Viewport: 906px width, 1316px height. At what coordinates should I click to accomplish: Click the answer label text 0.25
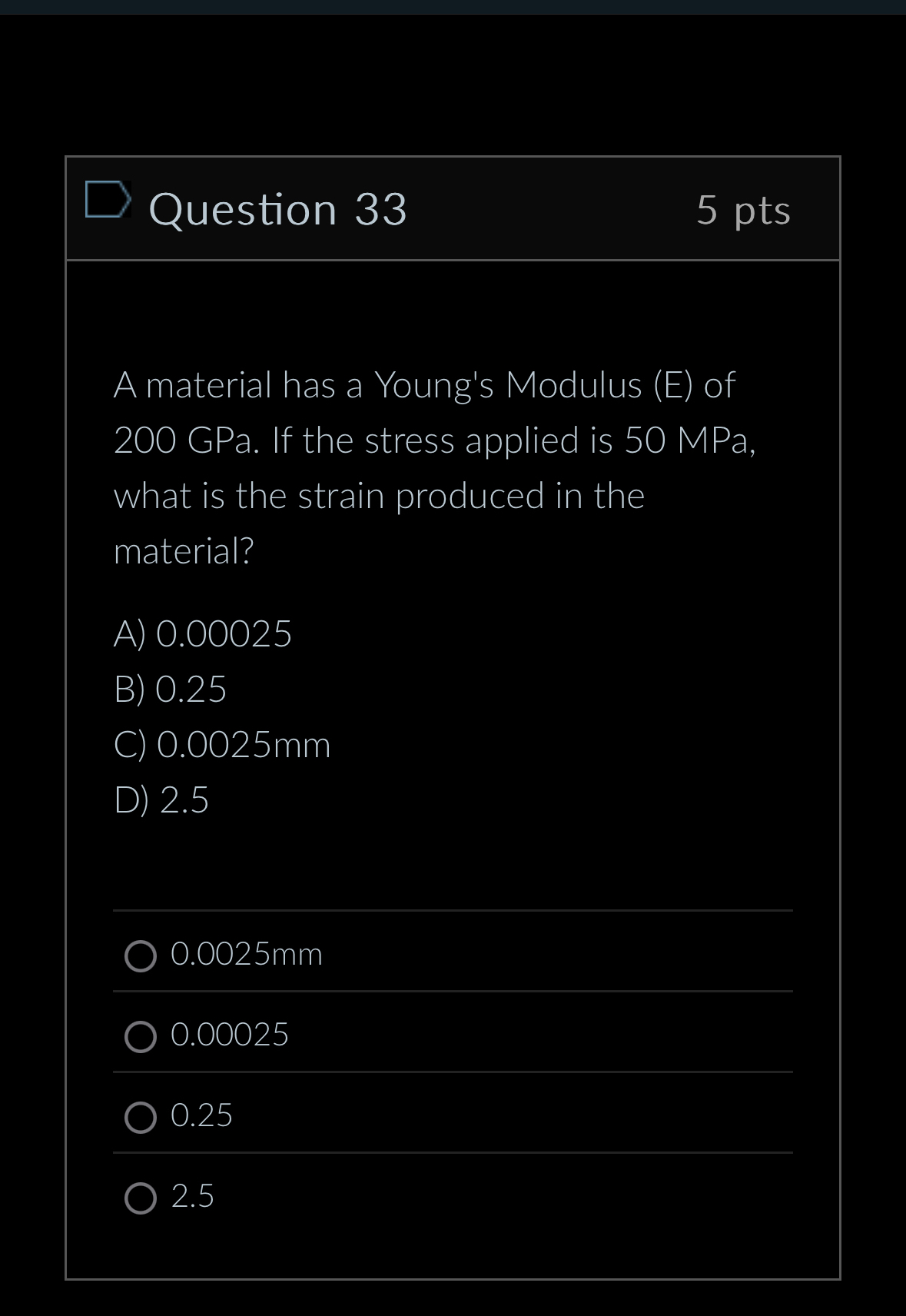tap(201, 1115)
